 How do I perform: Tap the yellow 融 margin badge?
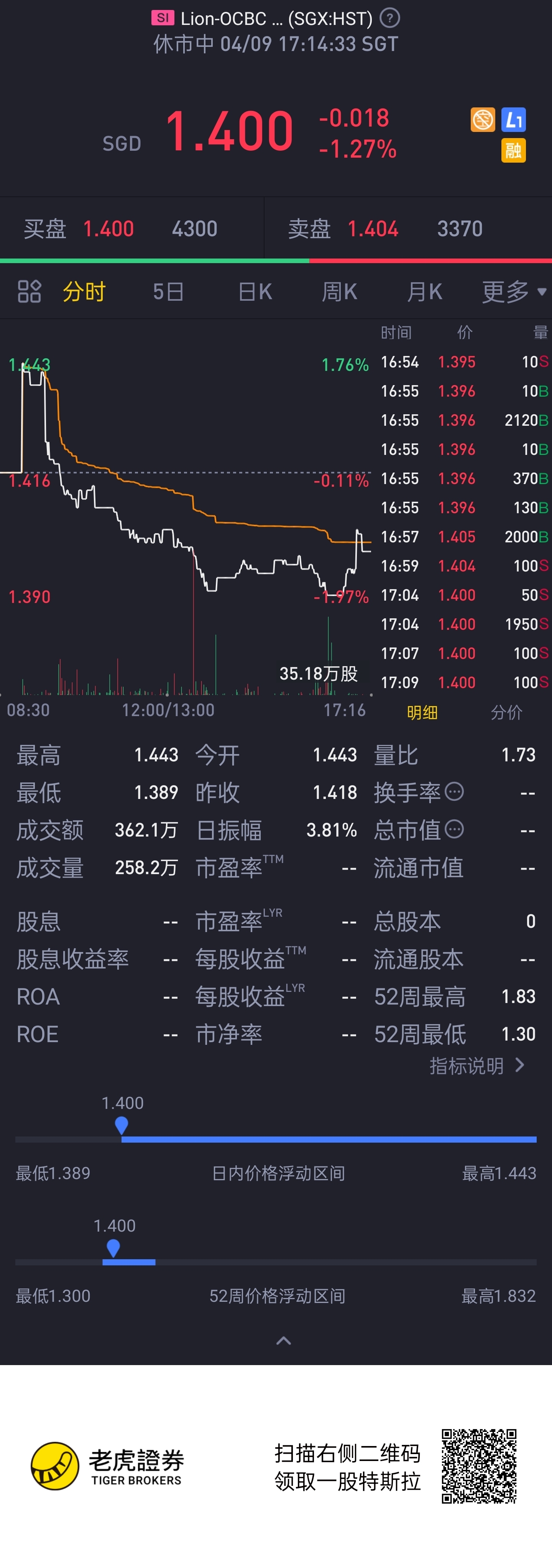coord(513,150)
